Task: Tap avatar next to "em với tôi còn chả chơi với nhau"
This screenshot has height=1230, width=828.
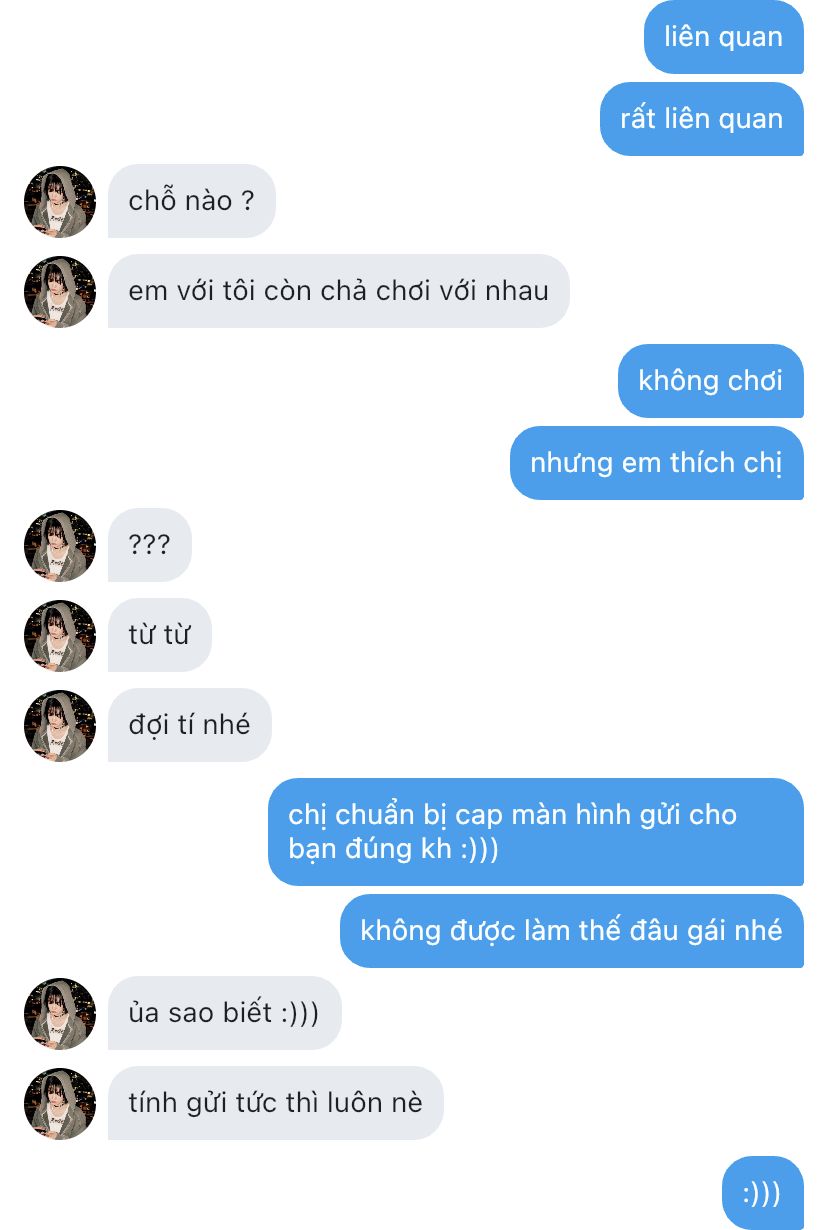Action: pyautogui.click(x=60, y=291)
